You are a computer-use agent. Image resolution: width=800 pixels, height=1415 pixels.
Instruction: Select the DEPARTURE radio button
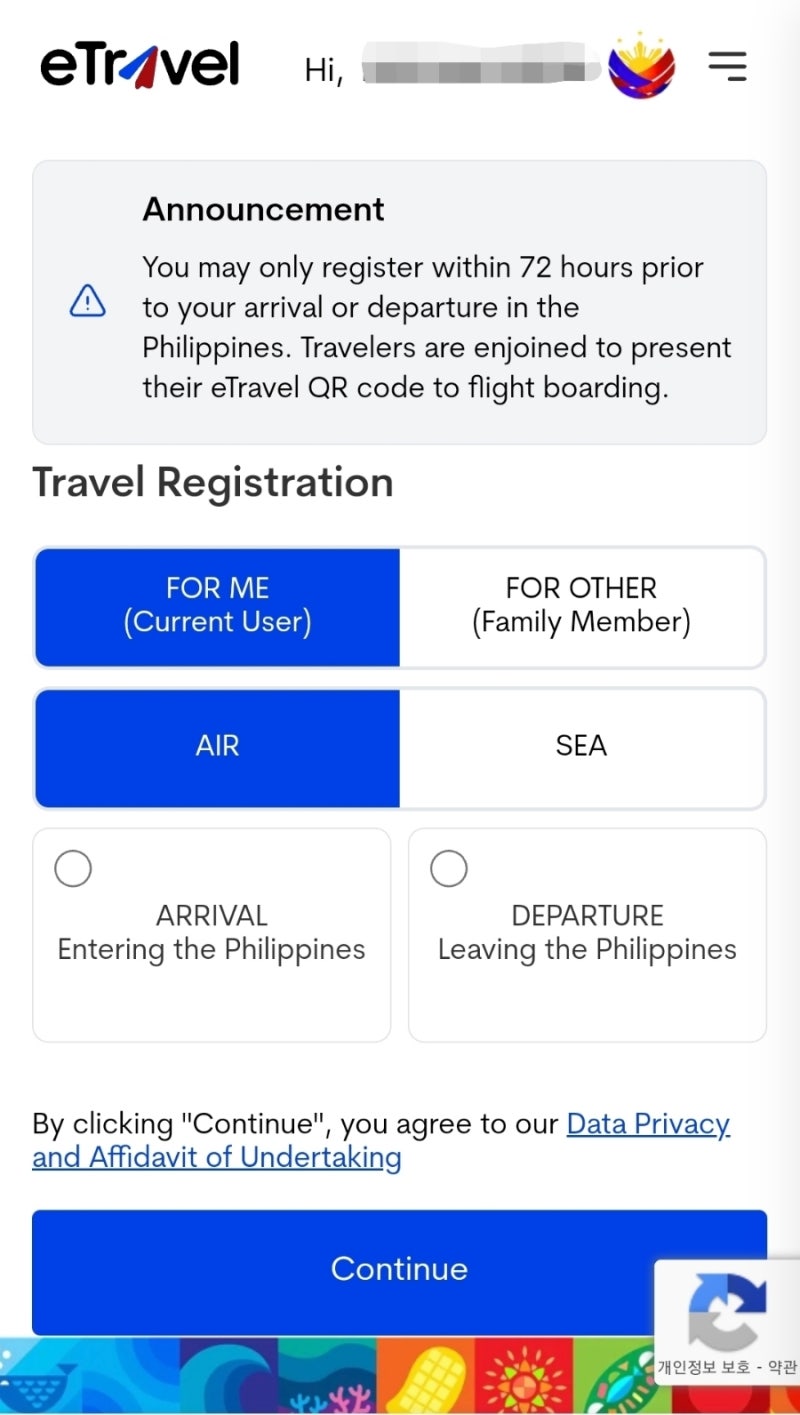[x=448, y=868]
